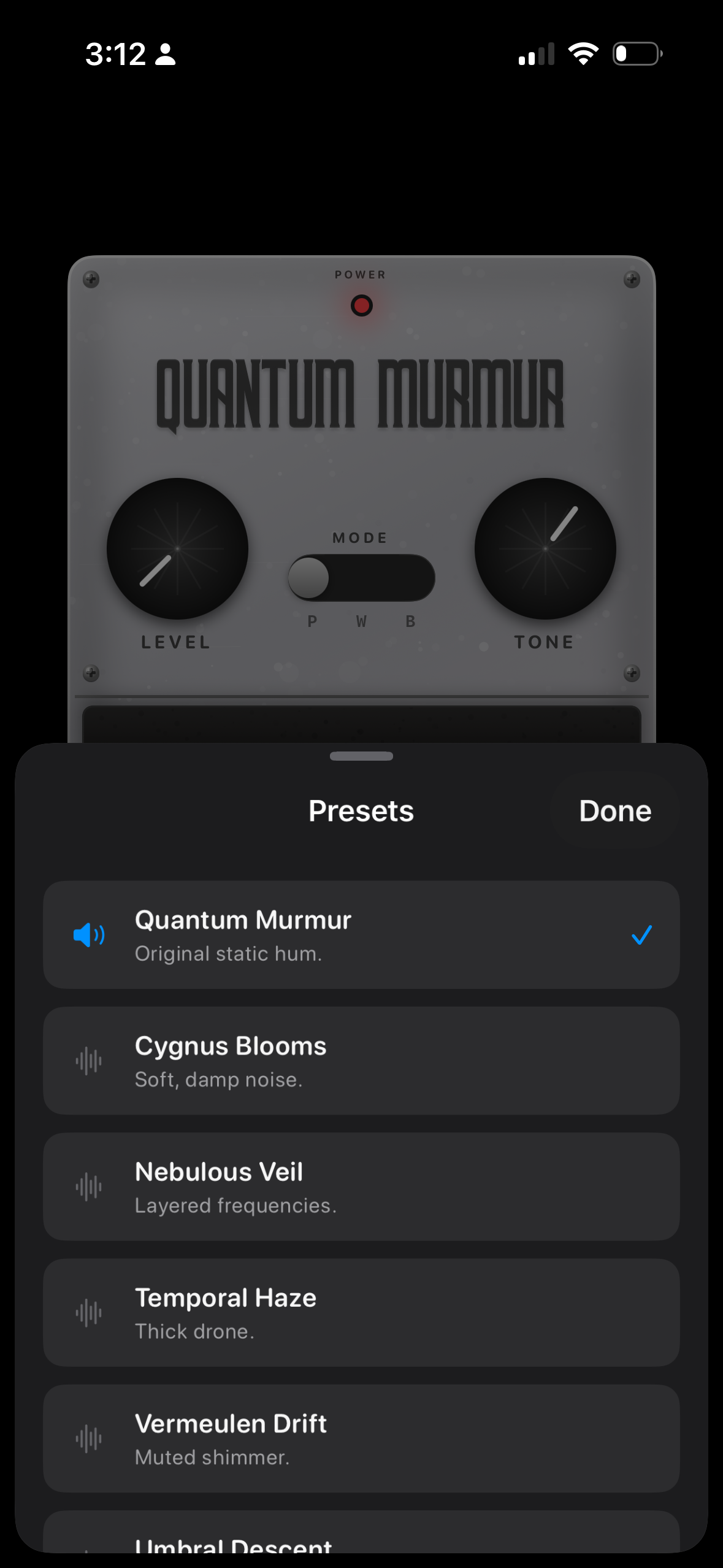
Task: Select the Temporal Haze preset
Action: [361, 1313]
